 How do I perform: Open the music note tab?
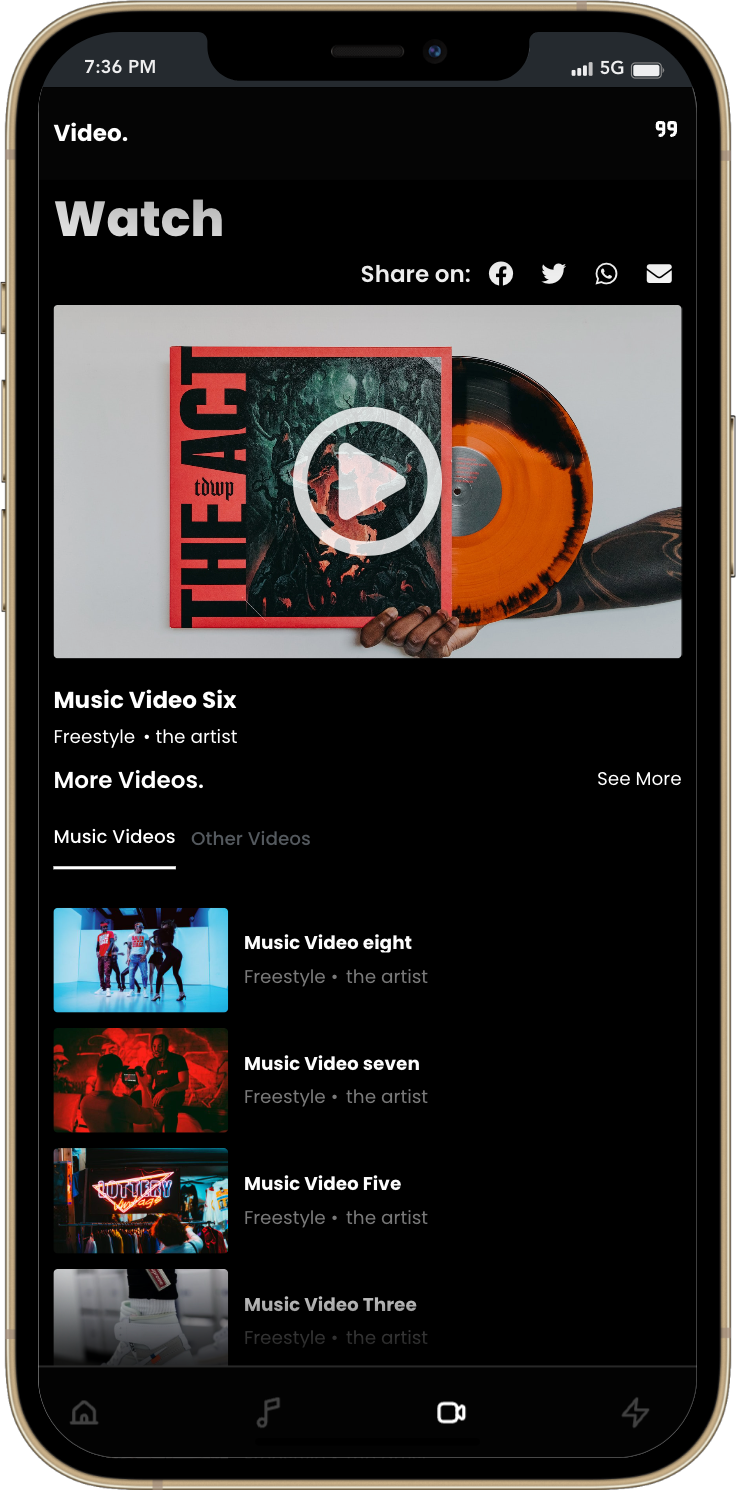(267, 1412)
